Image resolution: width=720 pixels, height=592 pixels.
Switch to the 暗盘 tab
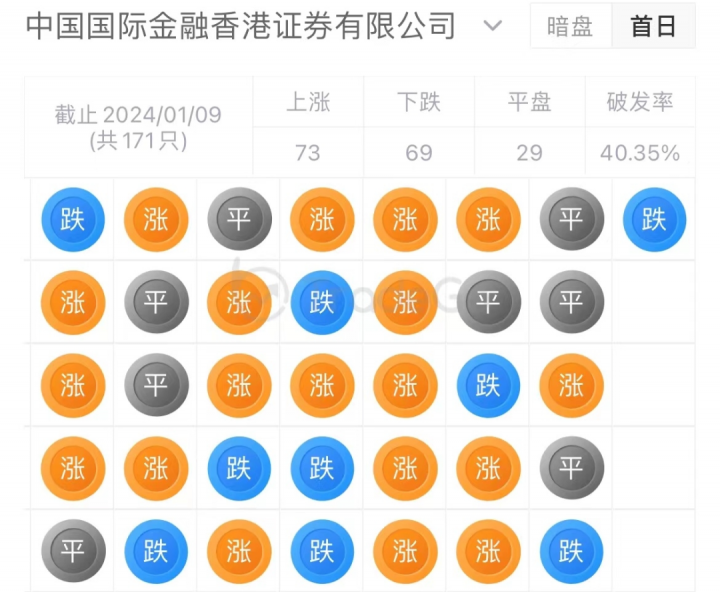[570, 27]
